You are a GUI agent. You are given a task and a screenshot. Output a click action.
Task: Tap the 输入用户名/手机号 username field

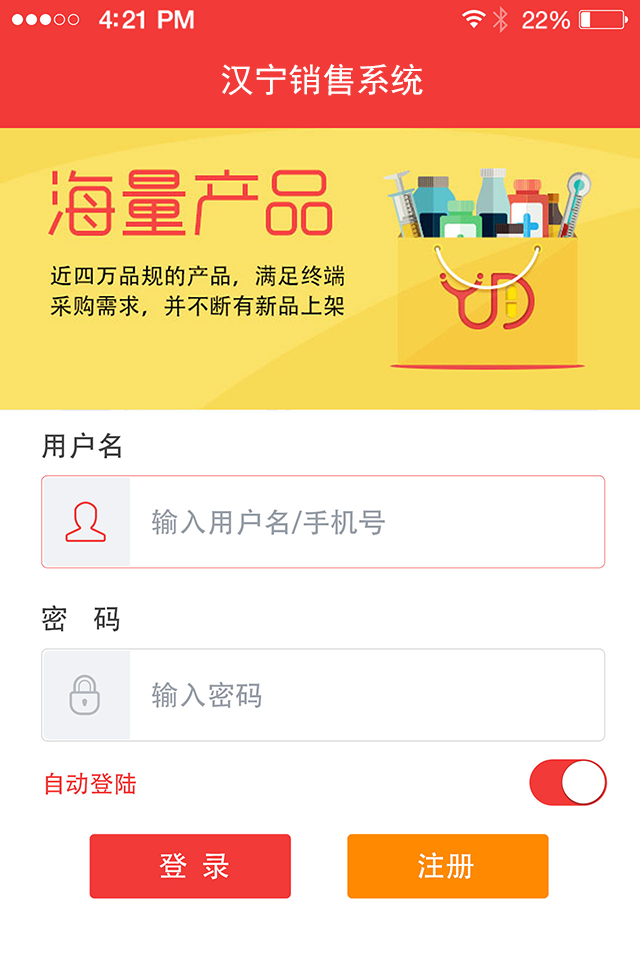coord(365,522)
